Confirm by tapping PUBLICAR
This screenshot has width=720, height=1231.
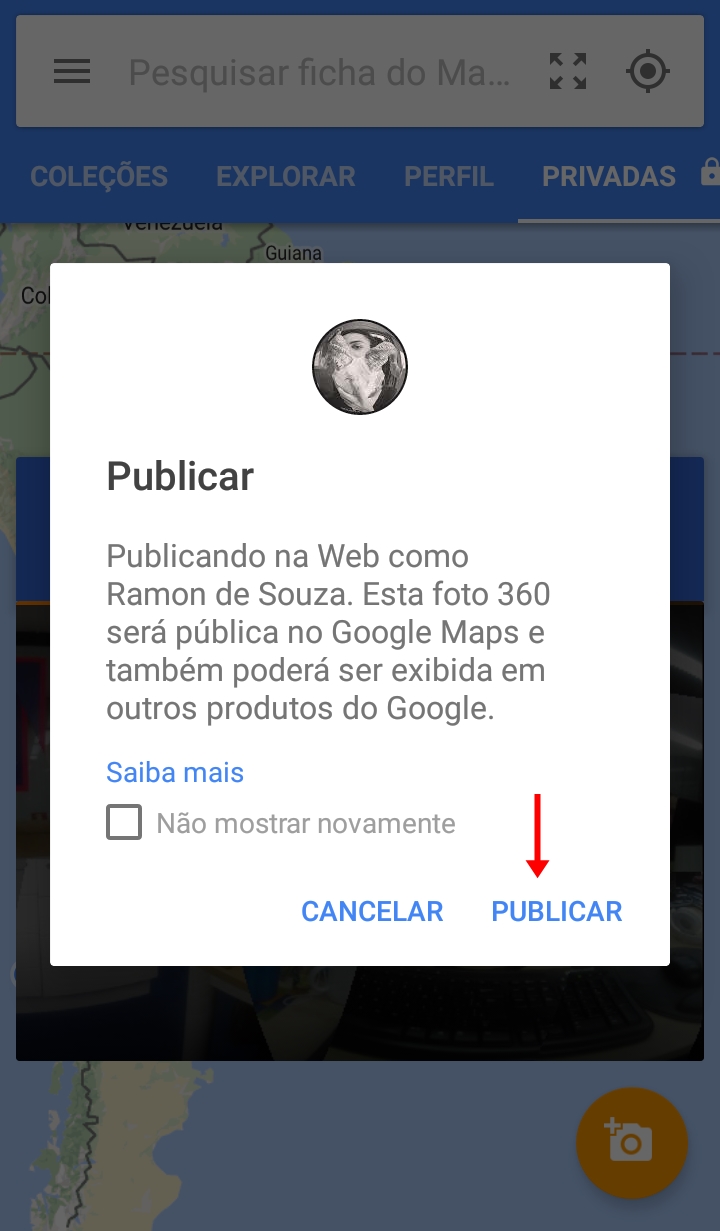pyautogui.click(x=557, y=911)
